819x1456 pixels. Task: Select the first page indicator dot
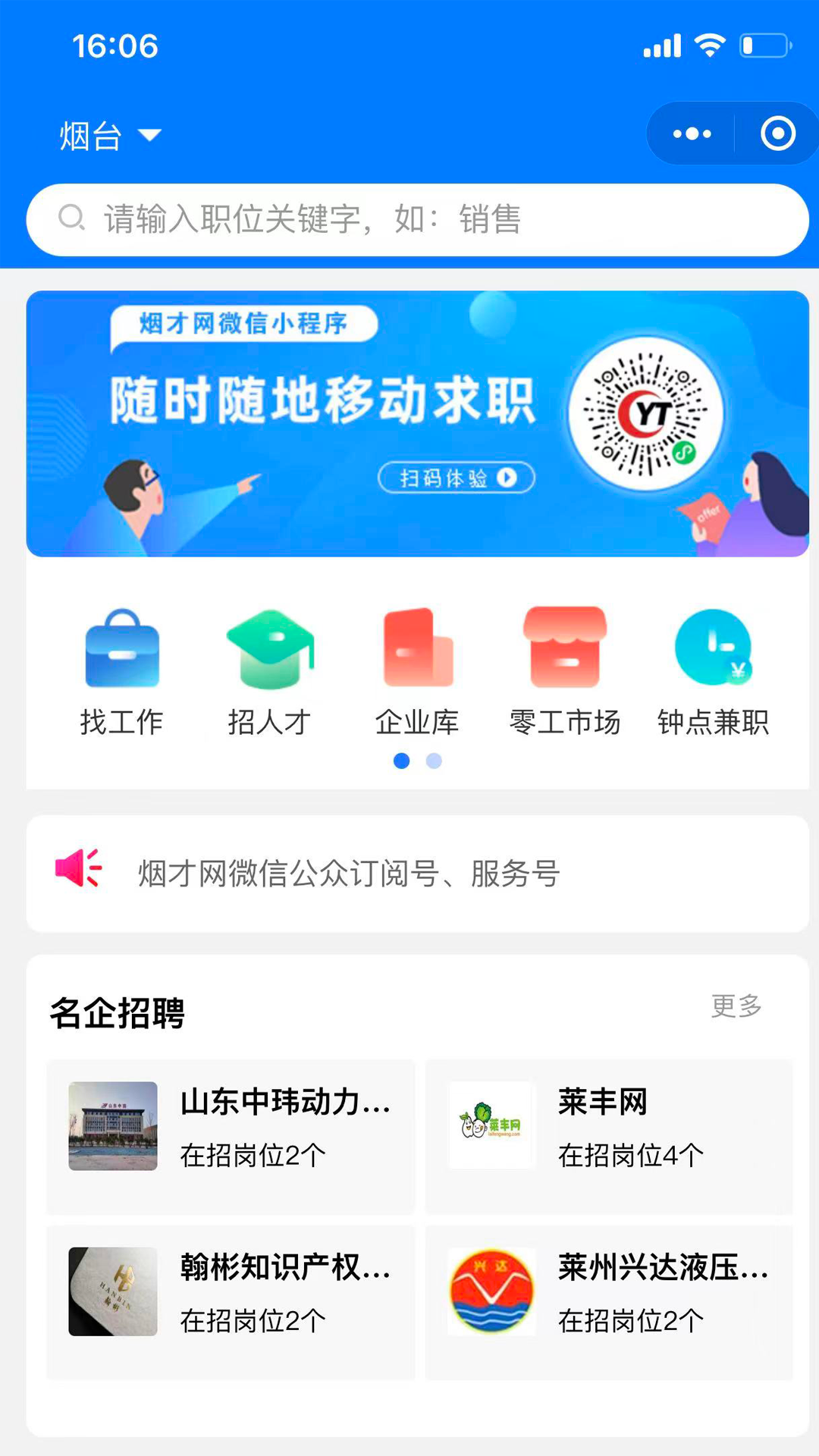tap(401, 761)
